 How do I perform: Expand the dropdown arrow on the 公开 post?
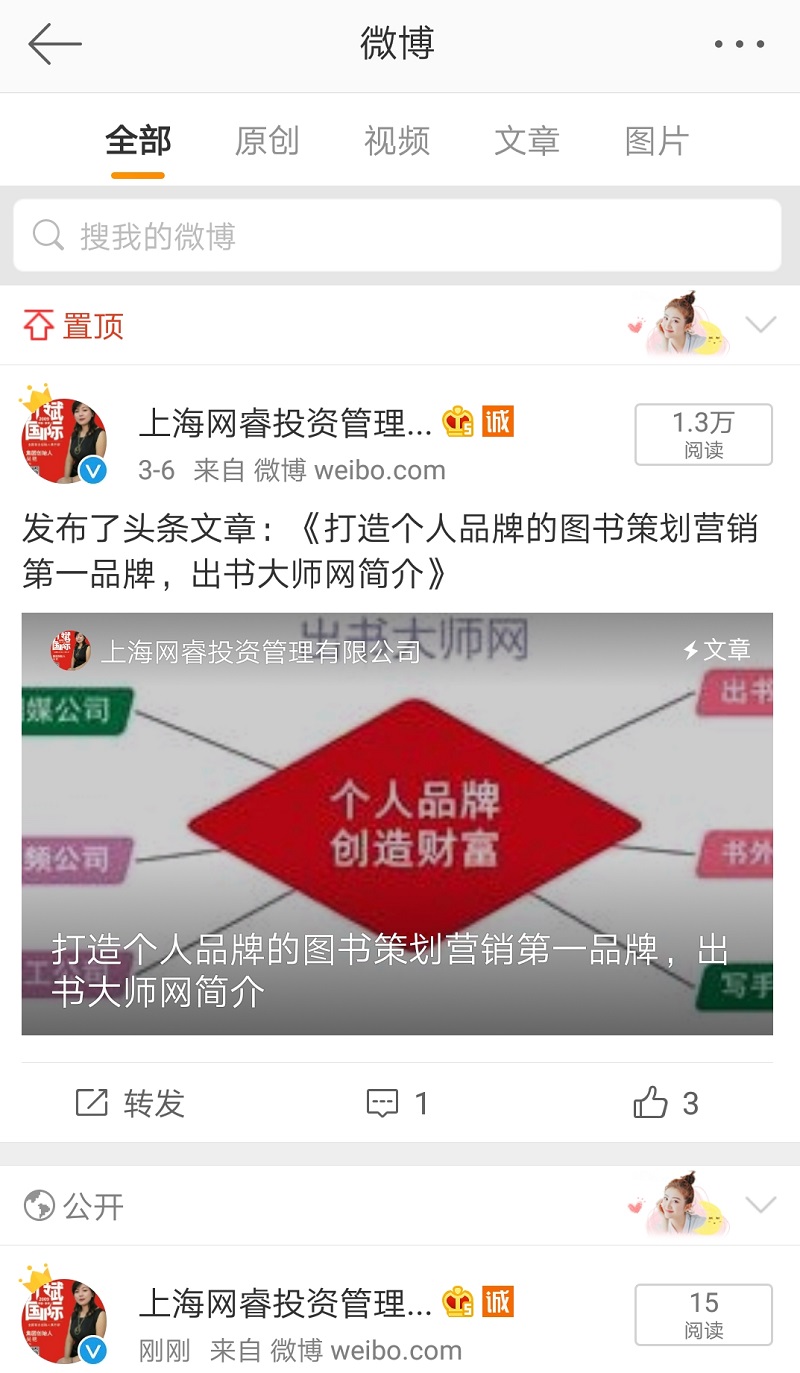(761, 1205)
